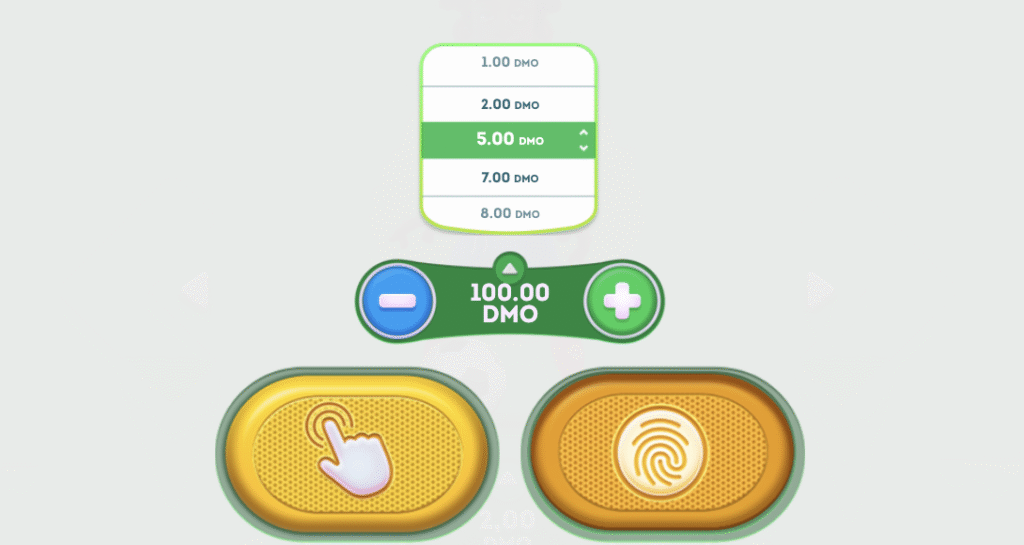Select the 1.00 DMO bet option
The image size is (1024, 545).
click(x=509, y=63)
